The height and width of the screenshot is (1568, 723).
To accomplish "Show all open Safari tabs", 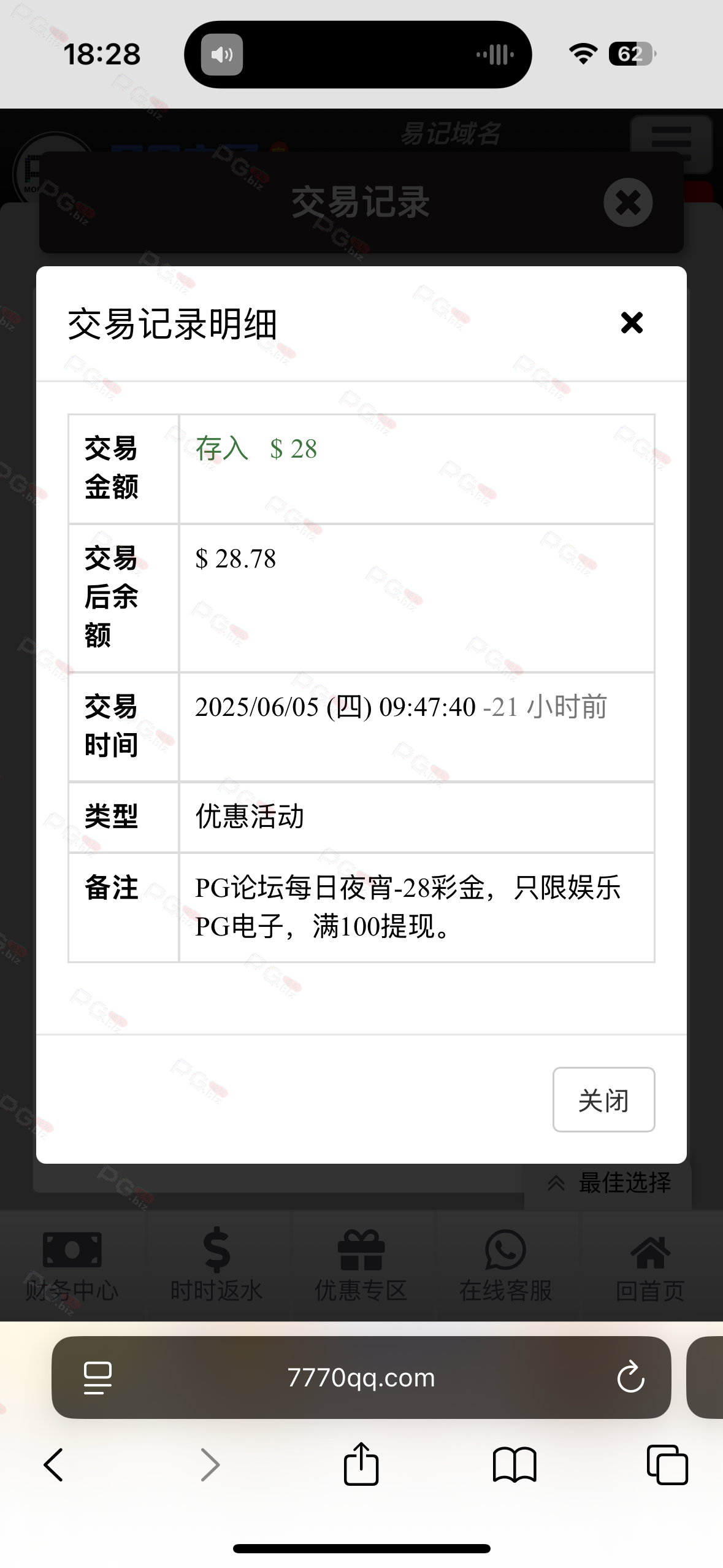I will point(667,1465).
